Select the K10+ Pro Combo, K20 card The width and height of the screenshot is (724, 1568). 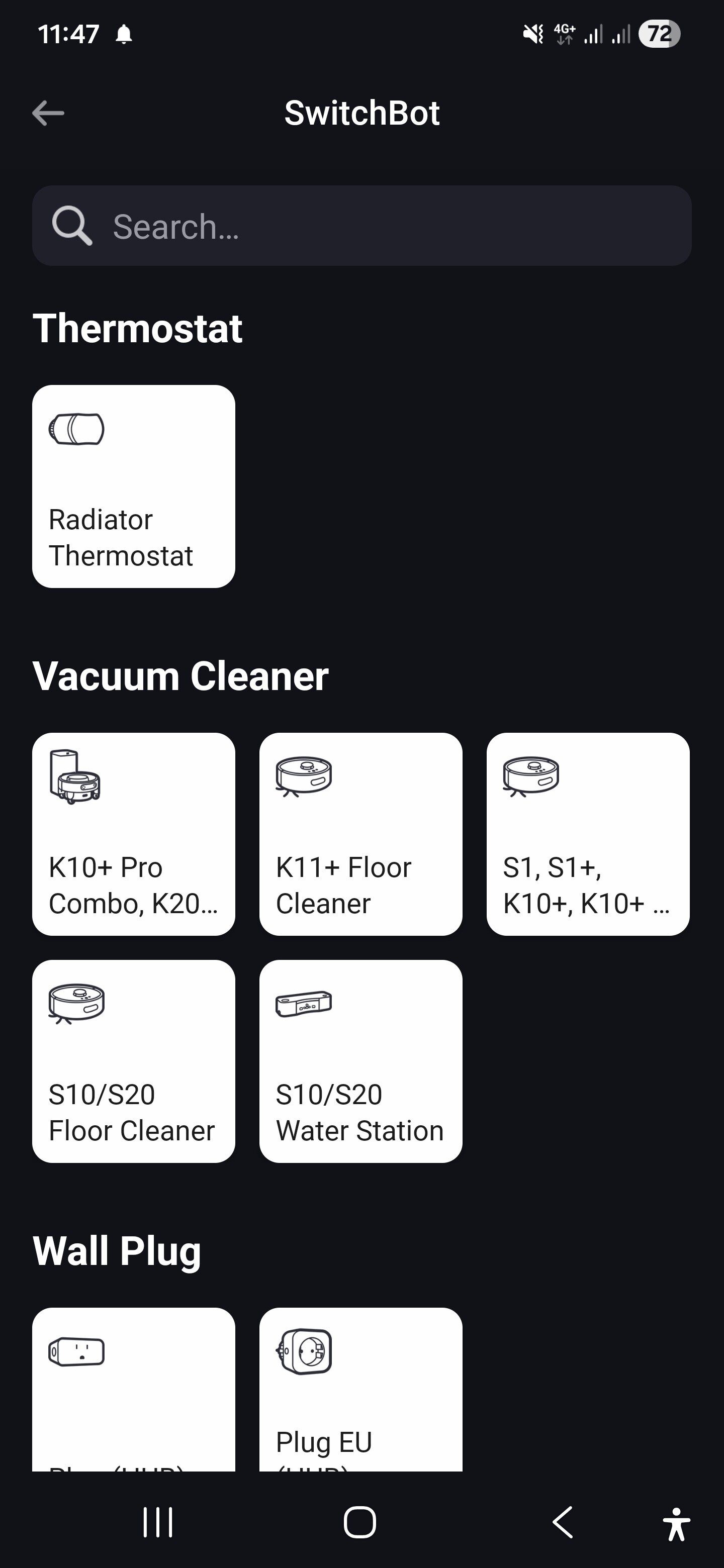133,834
